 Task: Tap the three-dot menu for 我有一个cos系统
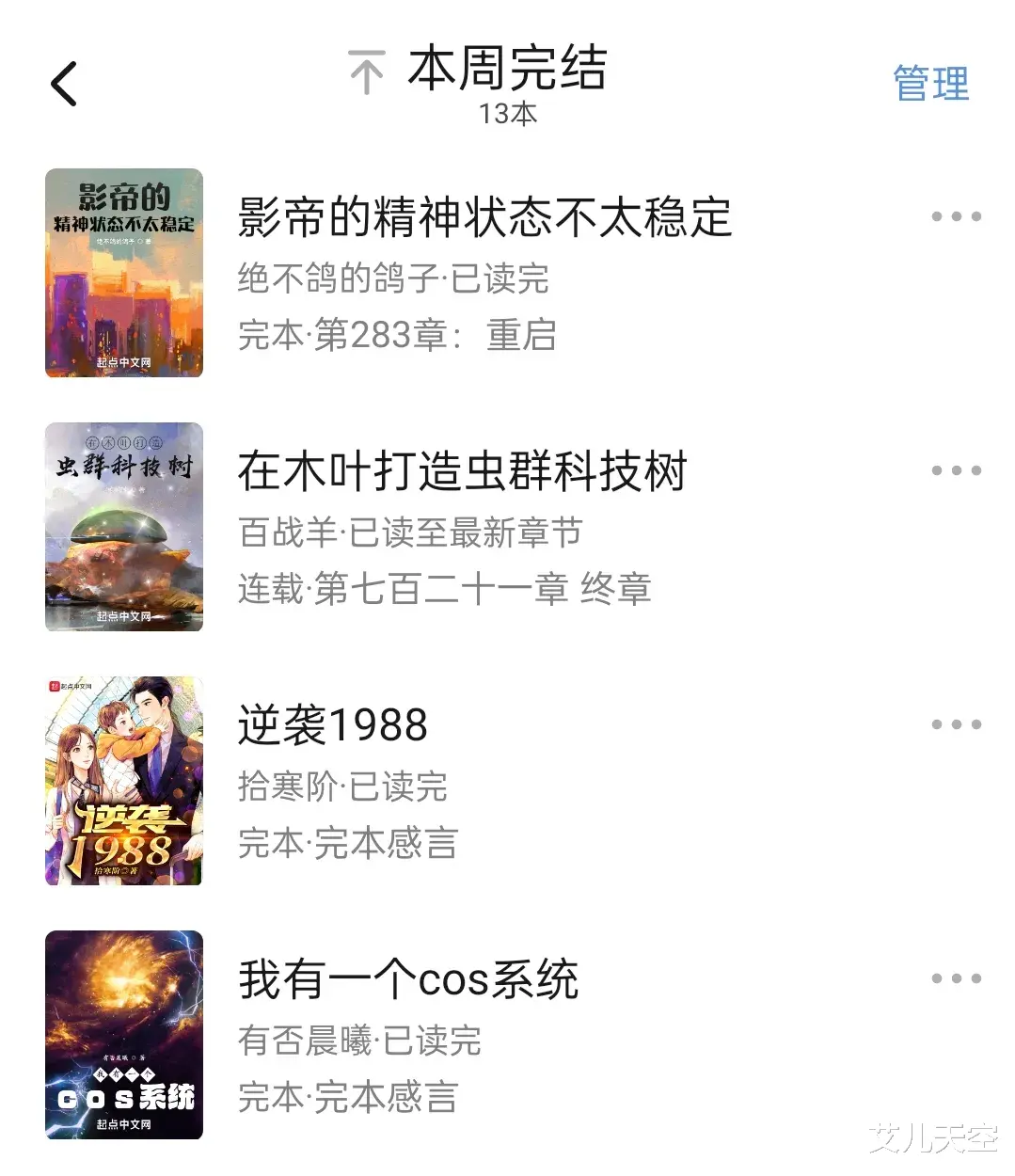(956, 978)
